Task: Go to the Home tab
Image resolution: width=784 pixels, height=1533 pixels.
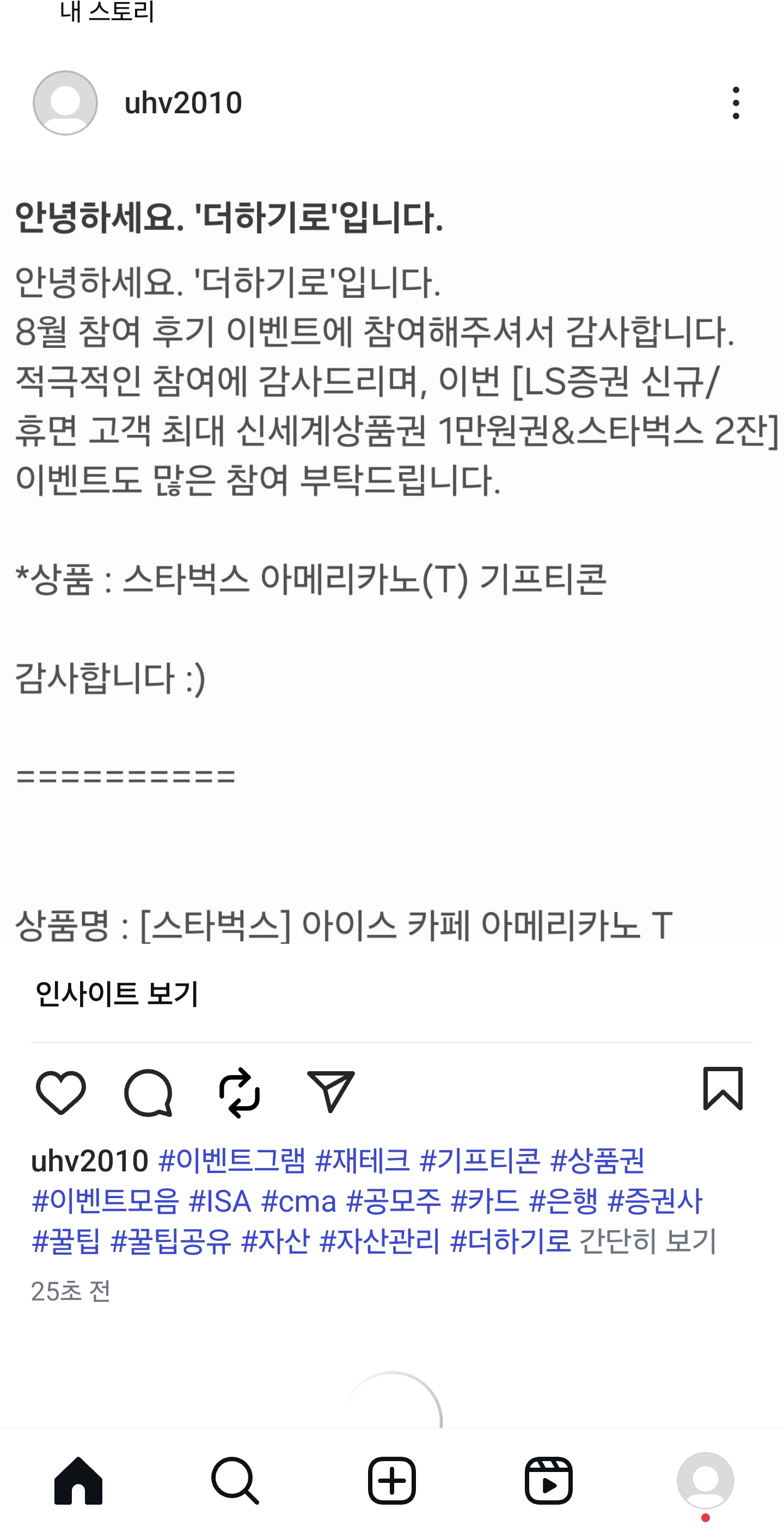Action: (78, 1481)
